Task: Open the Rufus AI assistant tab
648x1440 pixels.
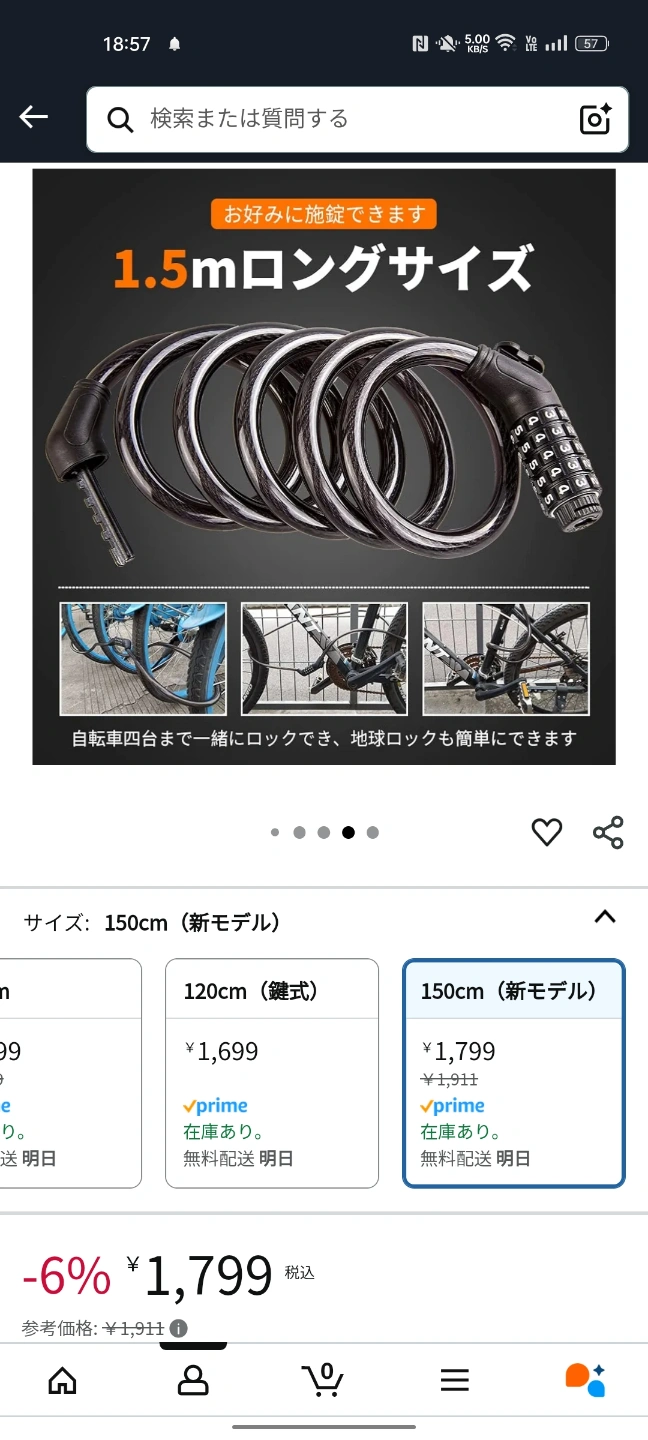Action: pyautogui.click(x=586, y=1380)
